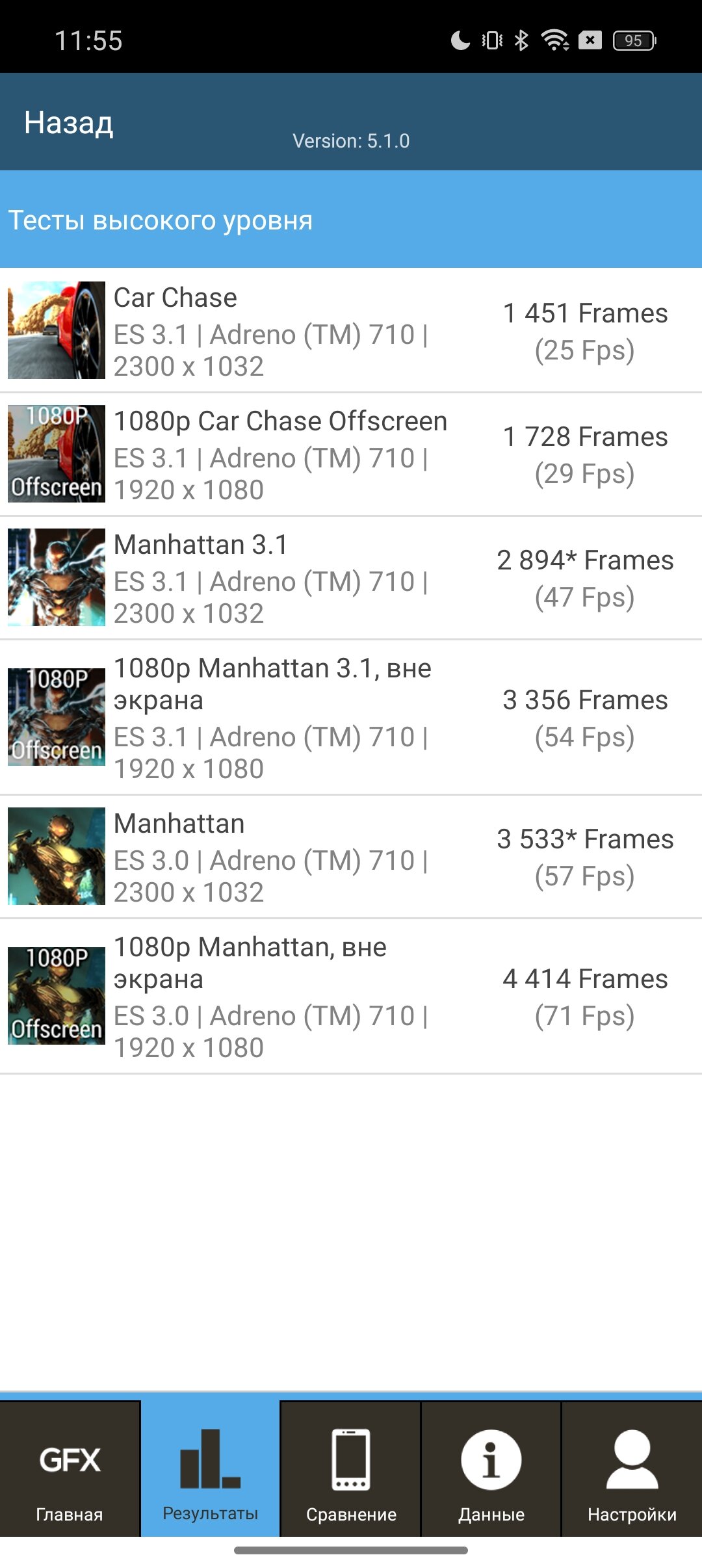Go back using the Назад button
The width and height of the screenshot is (702, 1568).
pyautogui.click(x=69, y=122)
